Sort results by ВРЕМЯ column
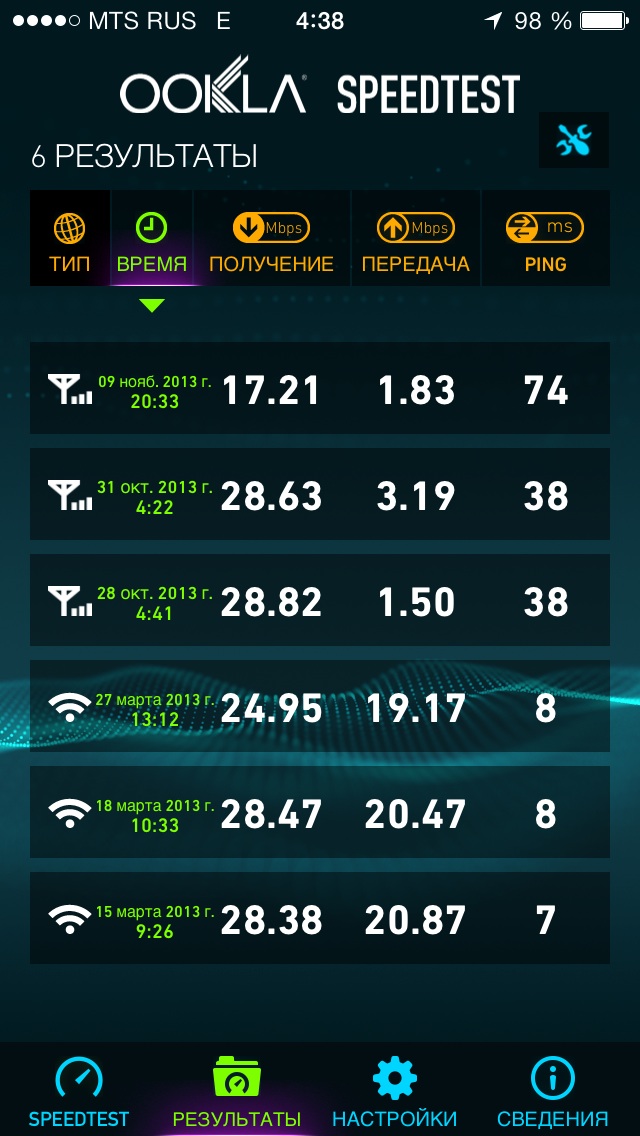The width and height of the screenshot is (640, 1136). pos(151,238)
